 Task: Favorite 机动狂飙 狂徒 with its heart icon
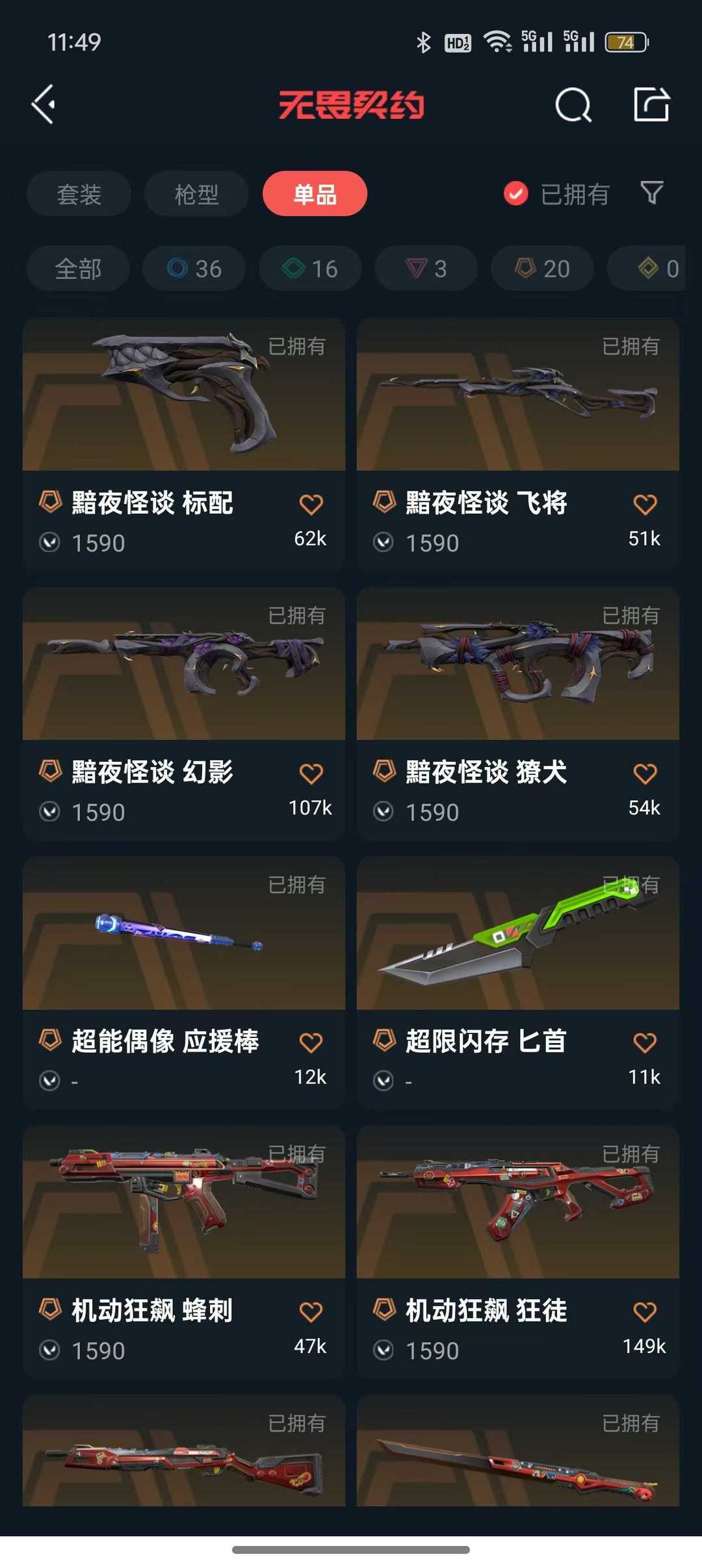point(644,1310)
